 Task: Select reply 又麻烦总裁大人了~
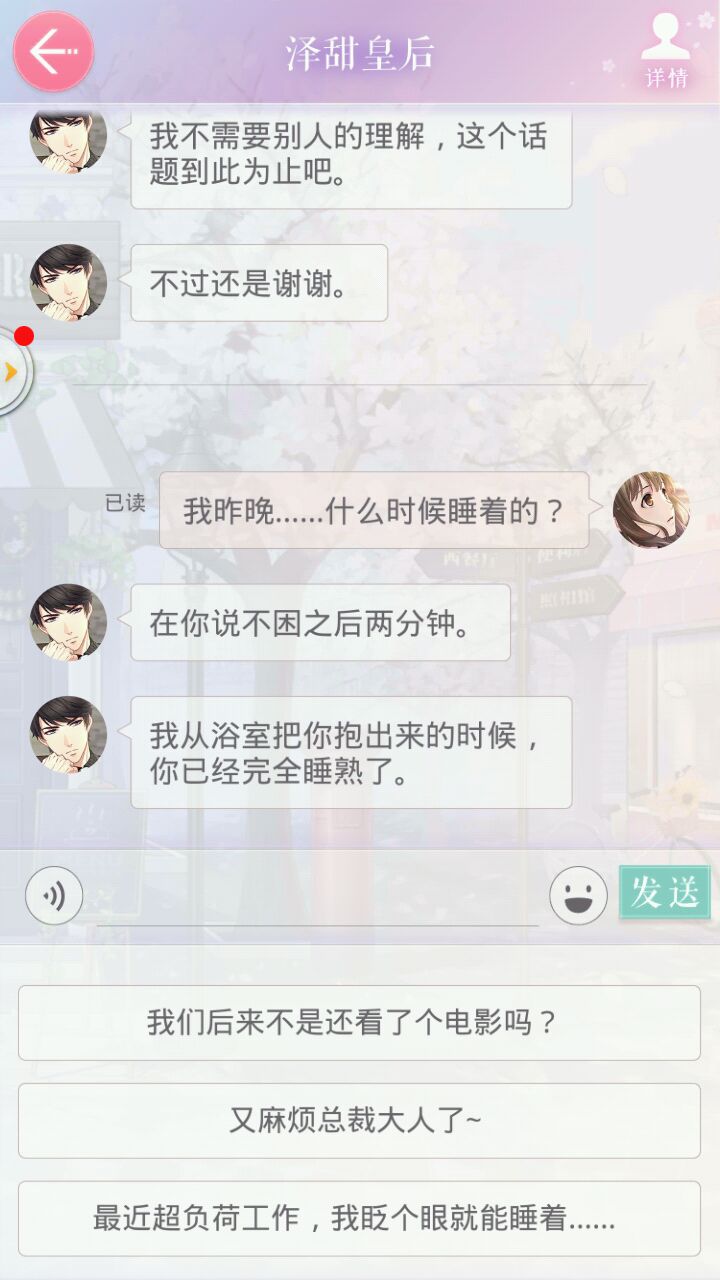tap(359, 1121)
